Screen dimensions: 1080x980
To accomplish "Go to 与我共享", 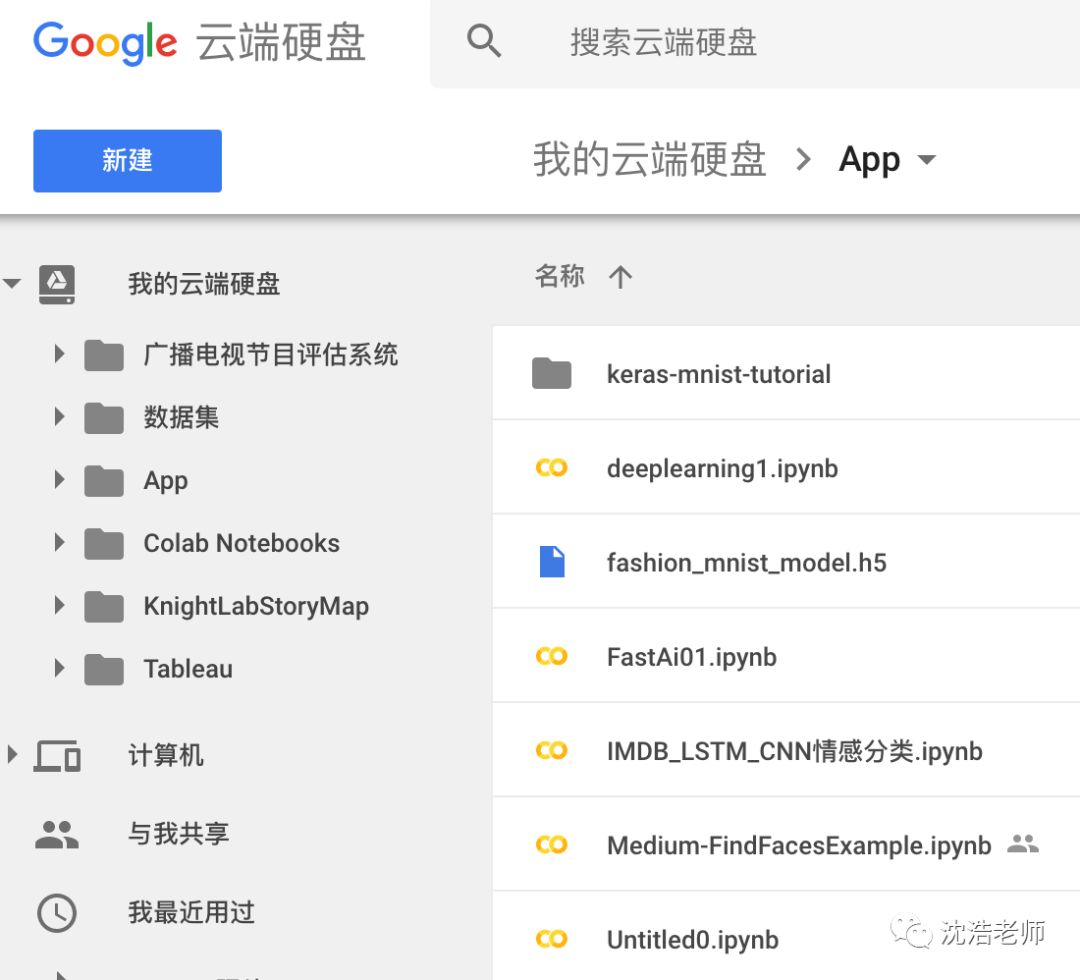I will click(x=178, y=834).
